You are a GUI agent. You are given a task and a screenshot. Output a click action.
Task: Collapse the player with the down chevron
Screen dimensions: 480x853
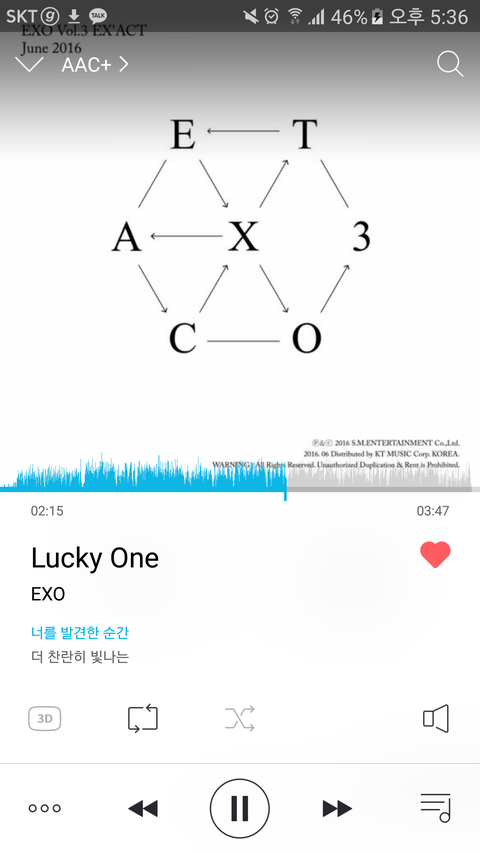pos(29,65)
